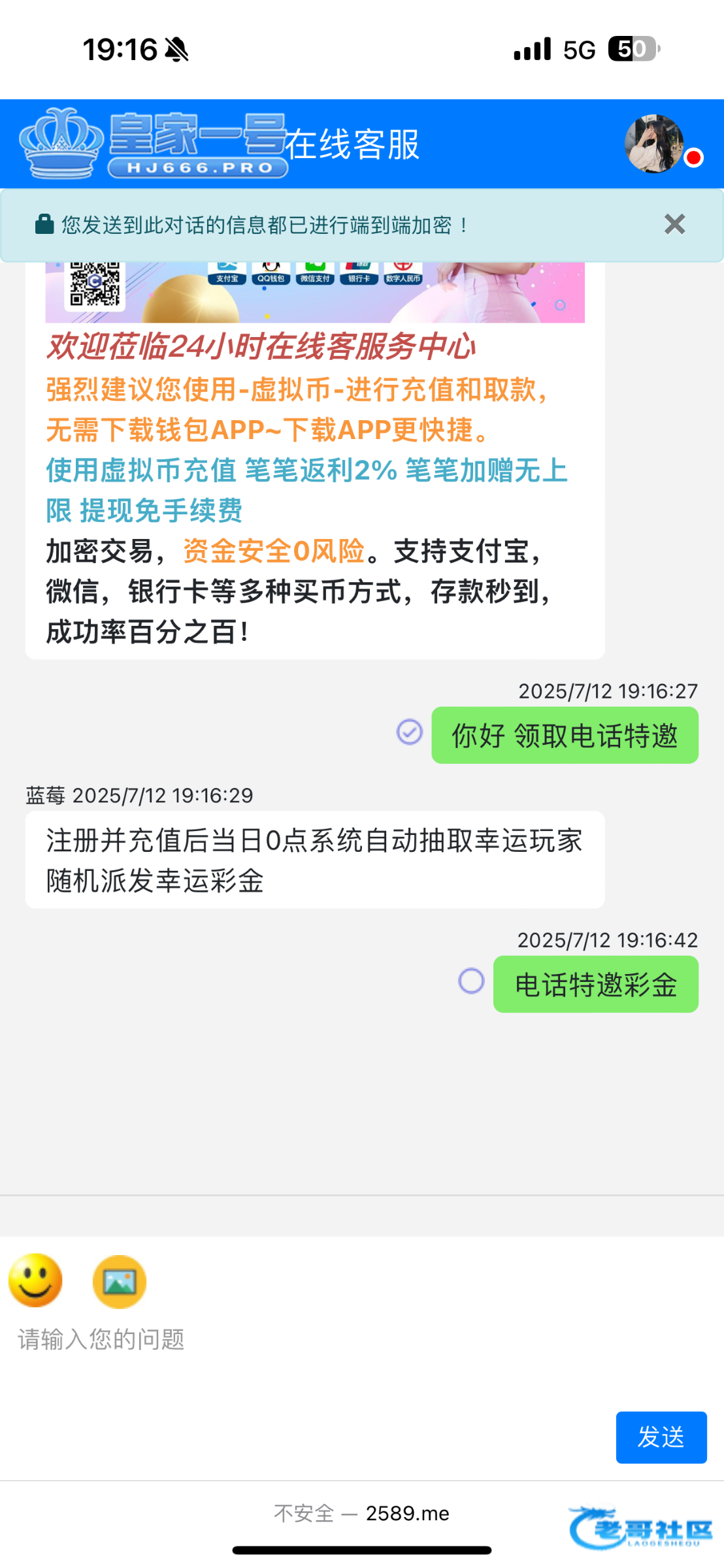Open the customer service agent avatar
The height and width of the screenshot is (1568, 724).
point(654,144)
